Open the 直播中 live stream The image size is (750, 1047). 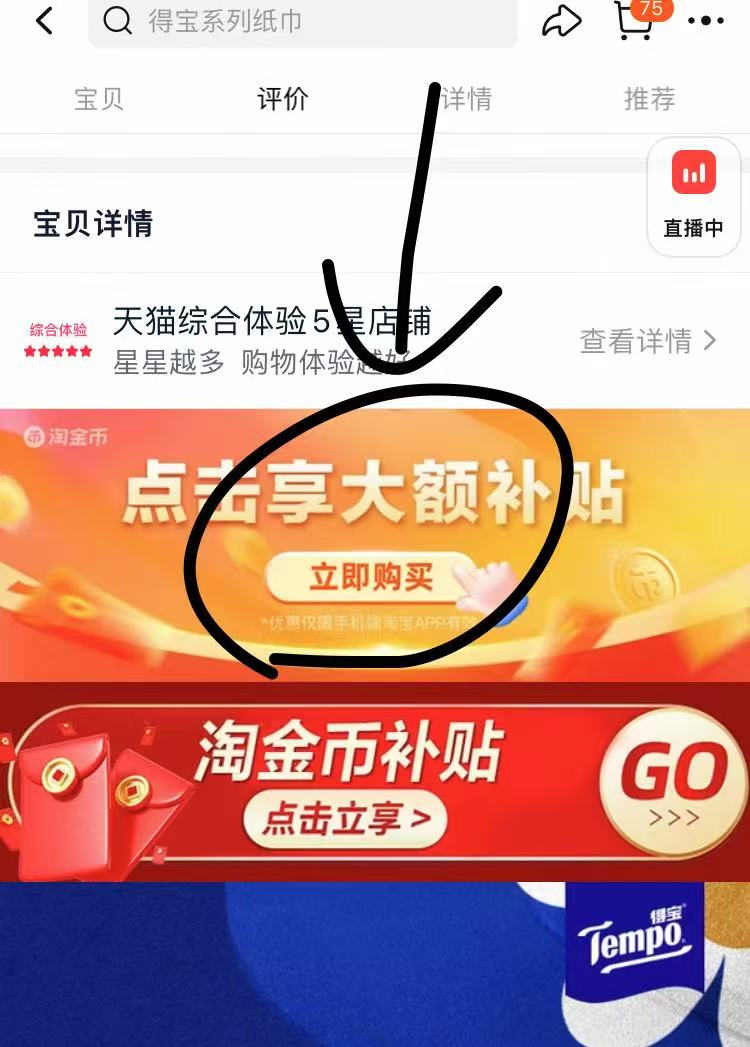click(x=694, y=196)
